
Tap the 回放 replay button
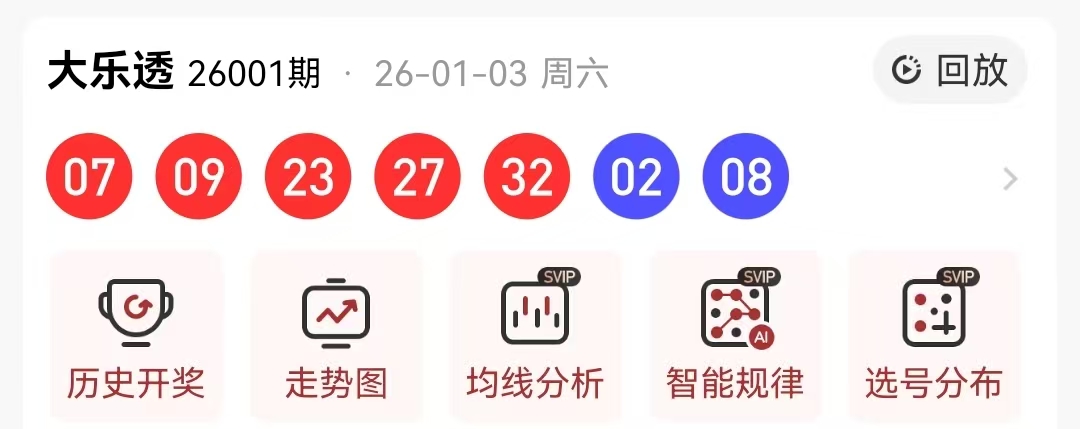click(x=951, y=70)
